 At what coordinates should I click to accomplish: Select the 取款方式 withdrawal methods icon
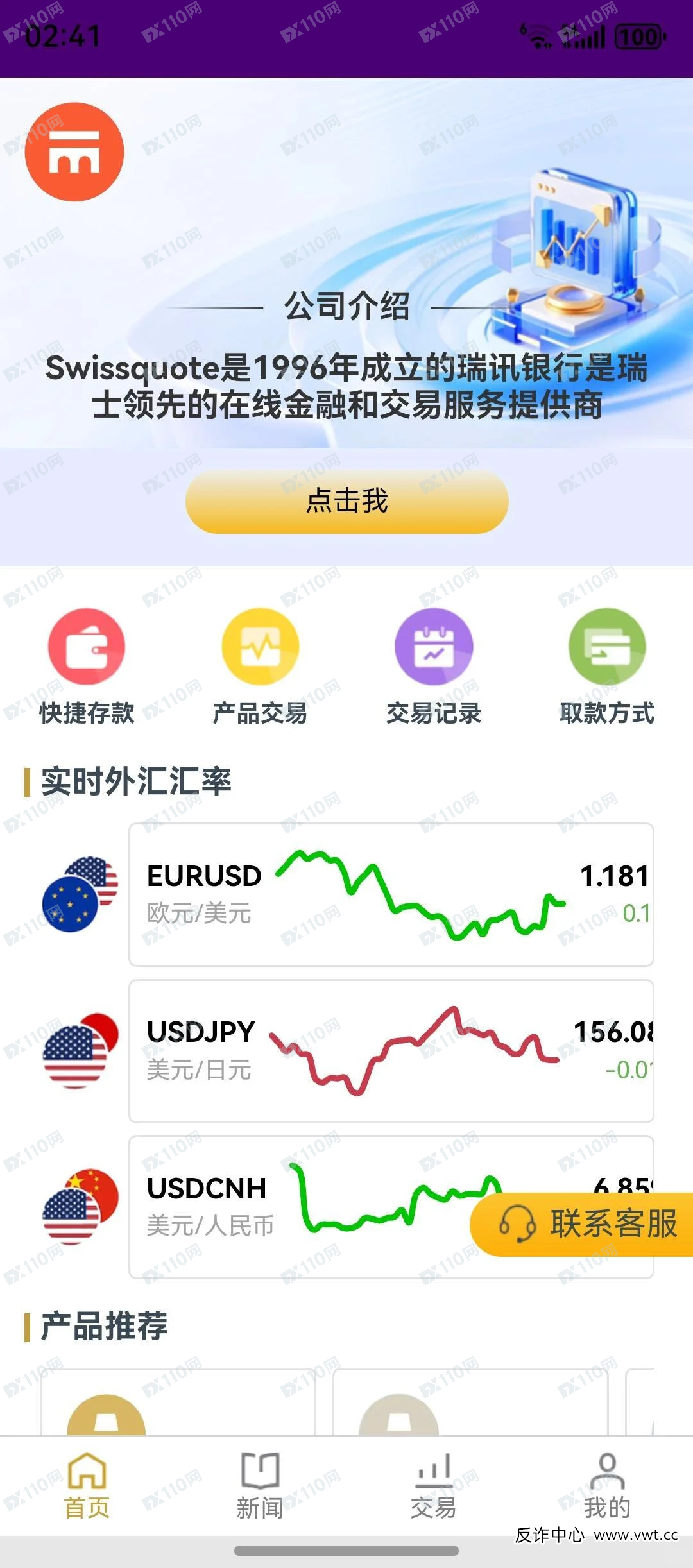coord(606,648)
